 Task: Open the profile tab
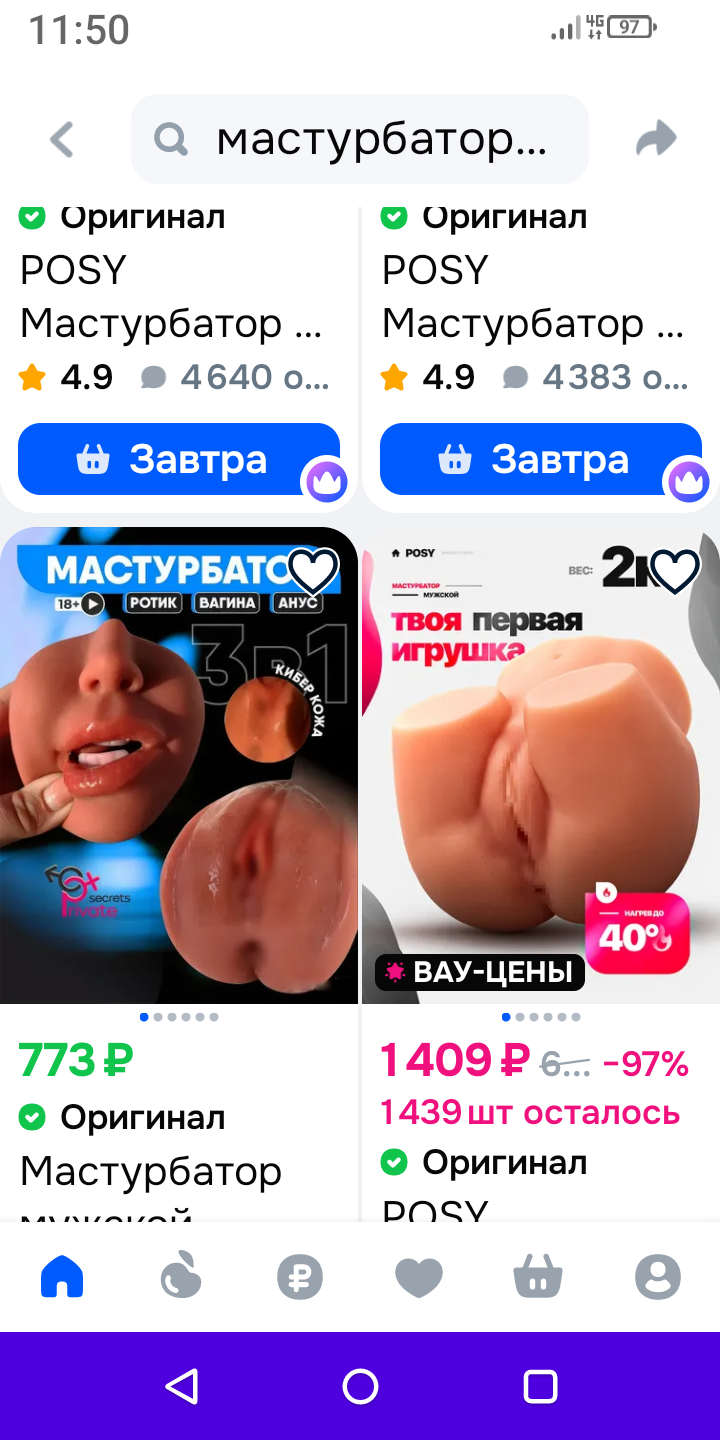(x=657, y=1277)
